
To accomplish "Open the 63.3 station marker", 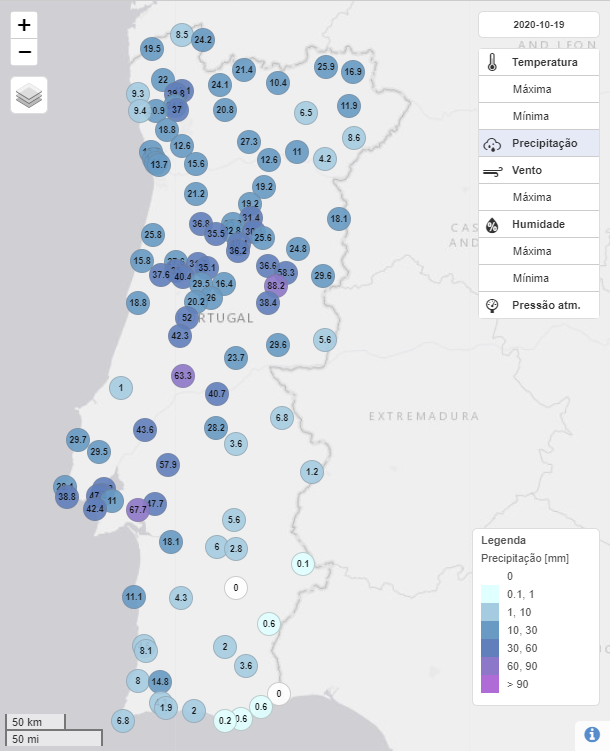I will tap(182, 377).
